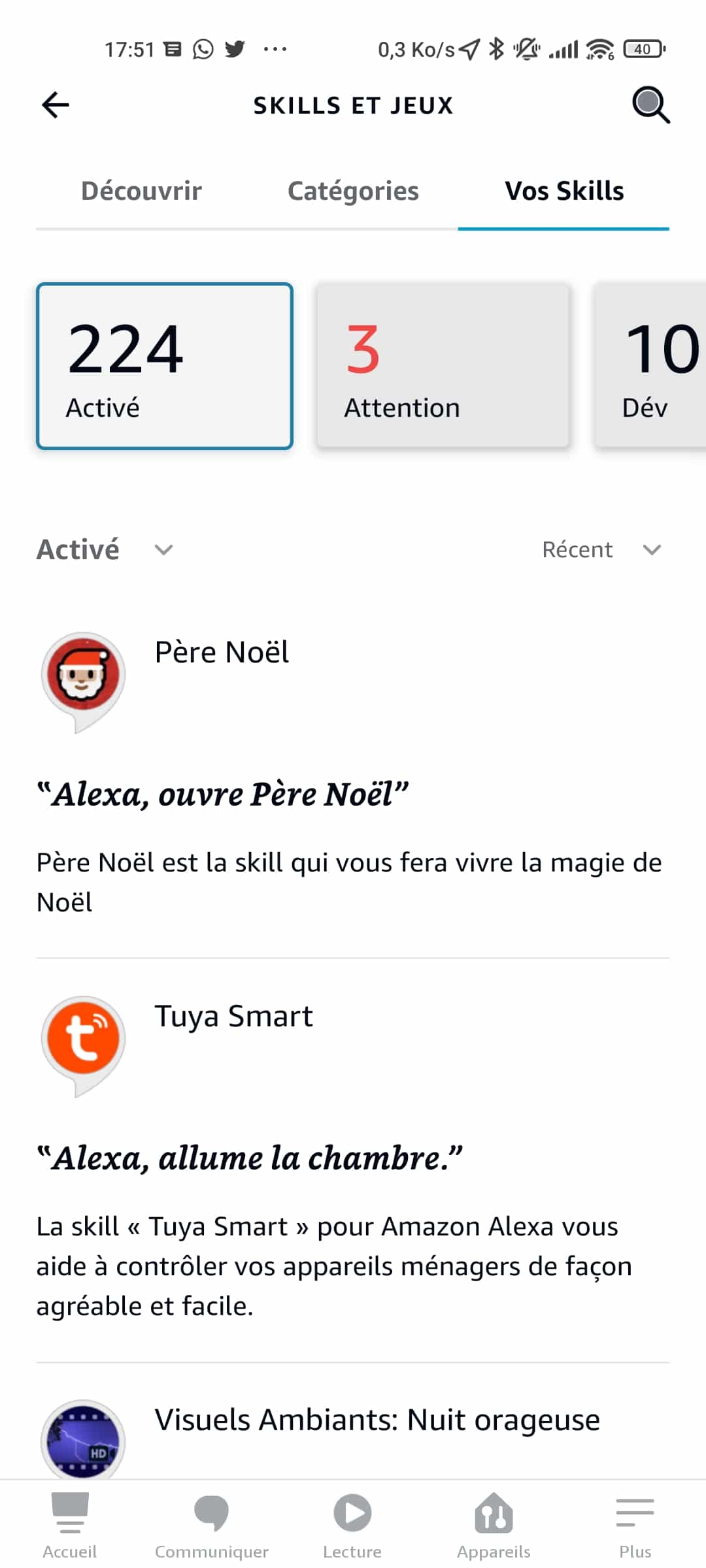706x1568 pixels.
Task: Open the search magnifier icon
Action: [650, 105]
